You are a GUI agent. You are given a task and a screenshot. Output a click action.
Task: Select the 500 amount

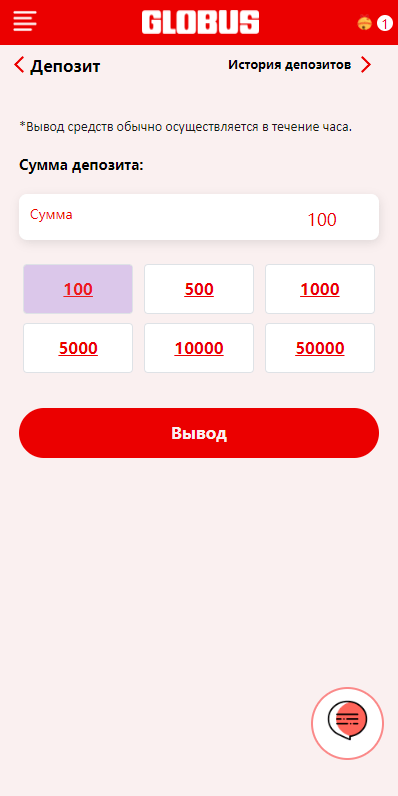pos(199,289)
